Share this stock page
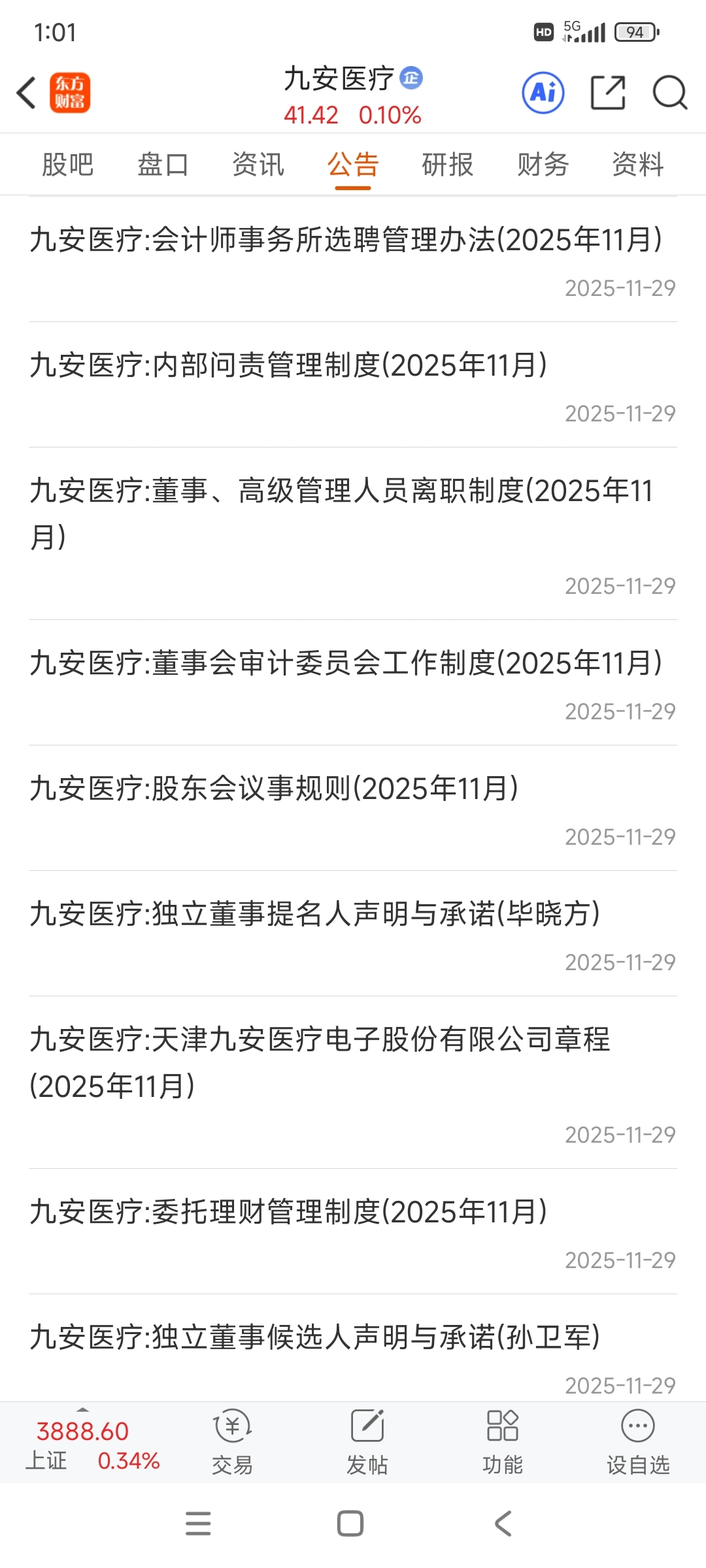This screenshot has height=1568, width=706. click(608, 93)
